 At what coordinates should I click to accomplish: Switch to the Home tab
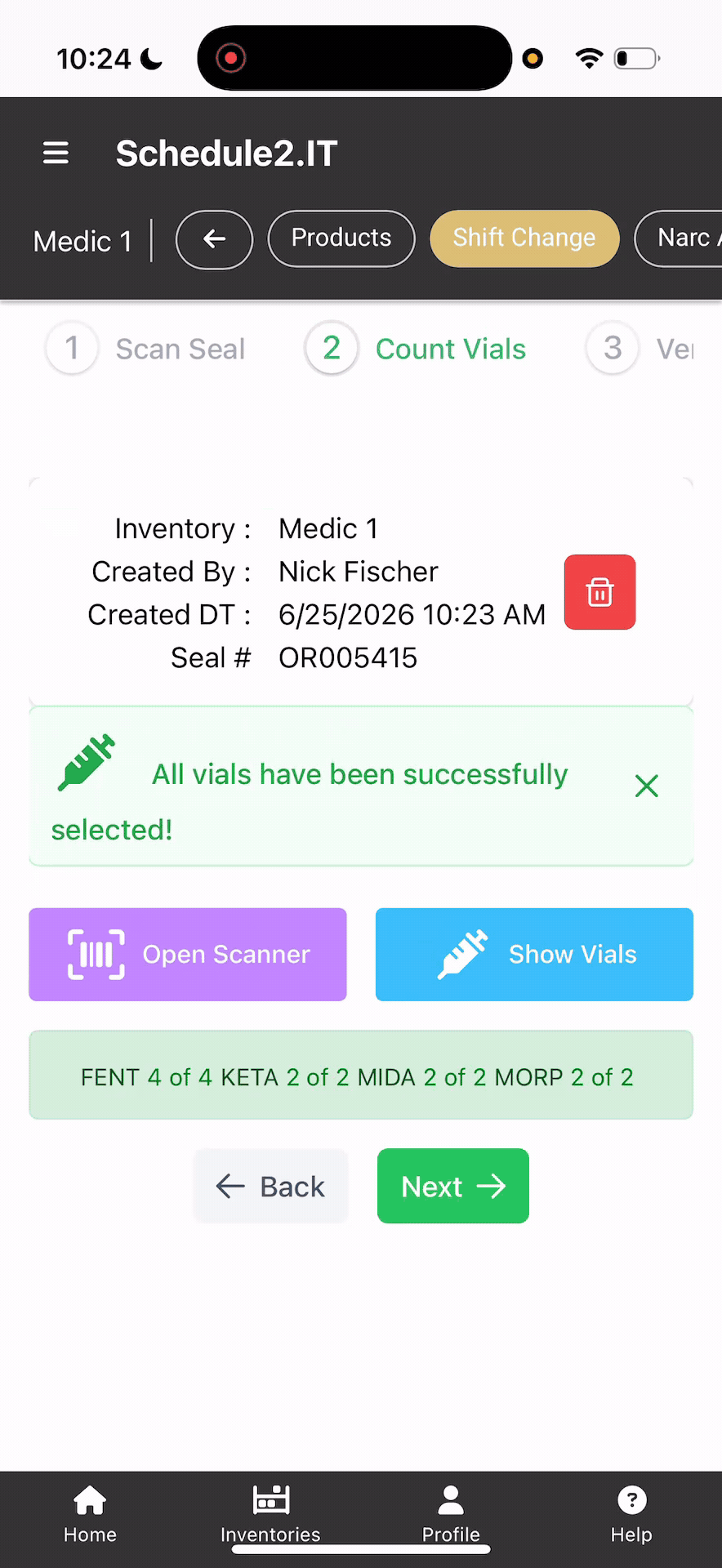pyautogui.click(x=90, y=1515)
